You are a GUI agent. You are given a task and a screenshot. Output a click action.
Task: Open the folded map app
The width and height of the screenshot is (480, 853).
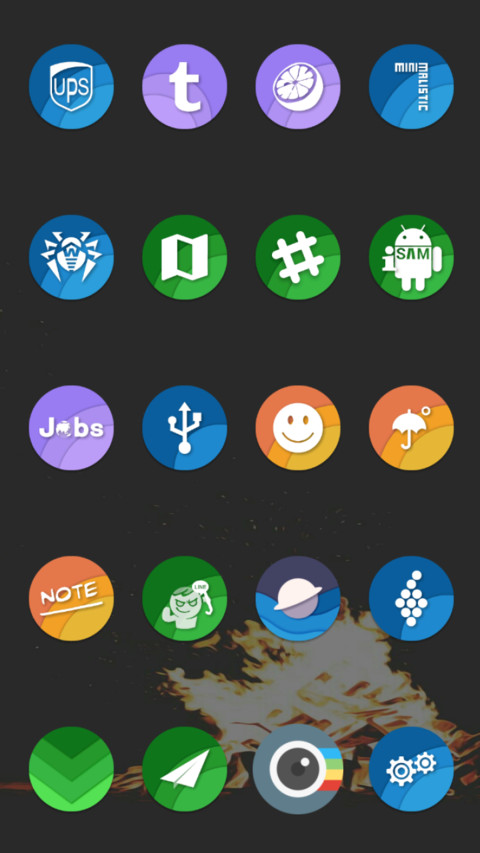[x=184, y=257]
